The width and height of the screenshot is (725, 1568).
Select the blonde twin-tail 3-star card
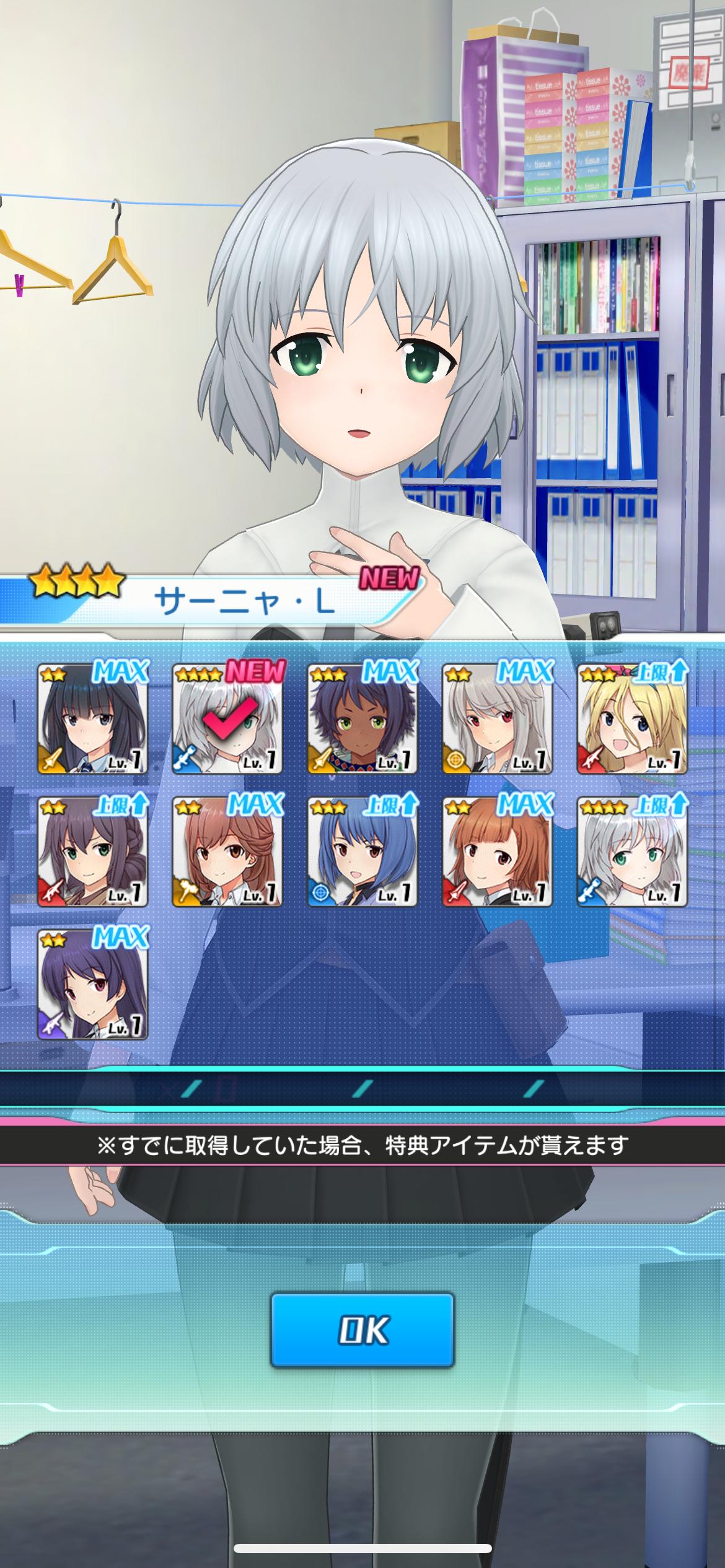(x=632, y=720)
